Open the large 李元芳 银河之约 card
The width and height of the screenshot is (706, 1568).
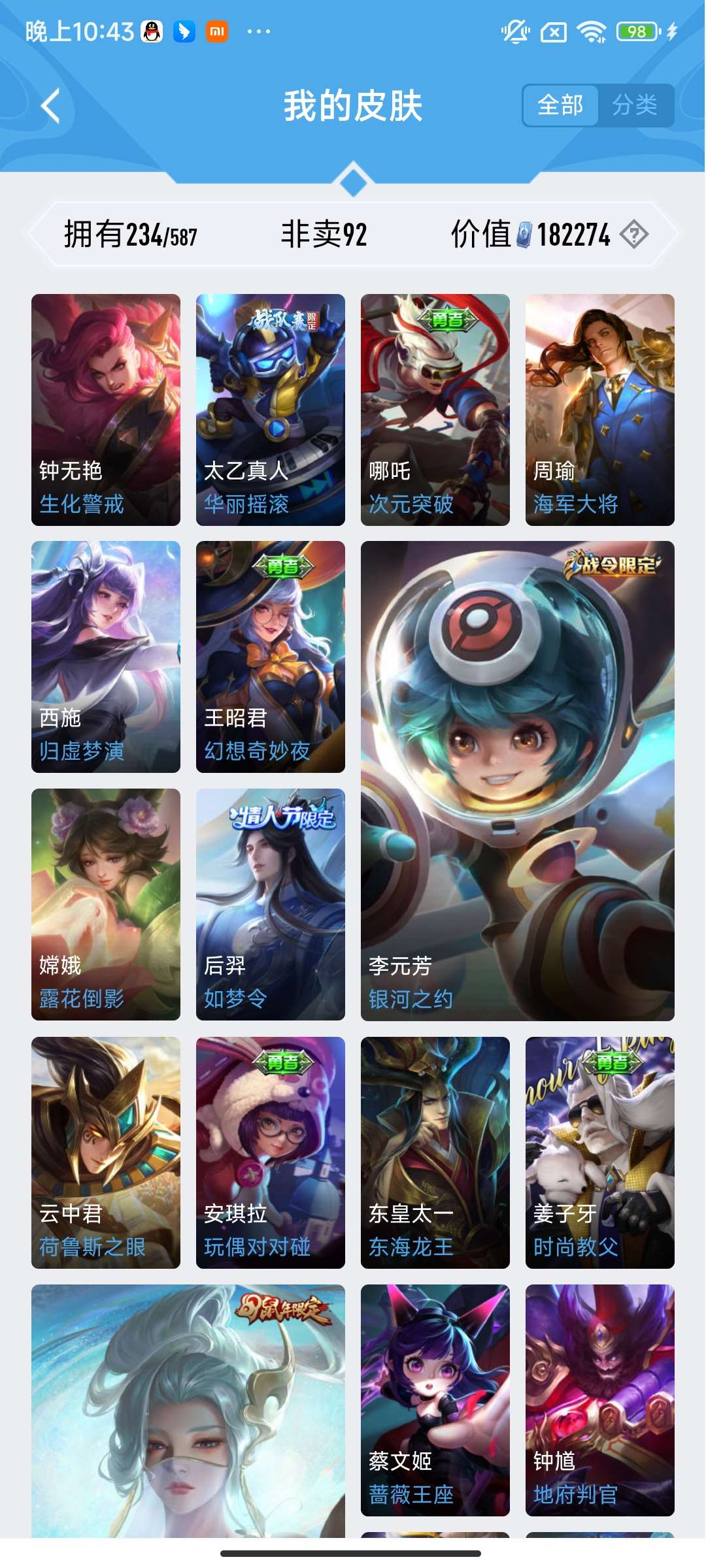[x=518, y=781]
